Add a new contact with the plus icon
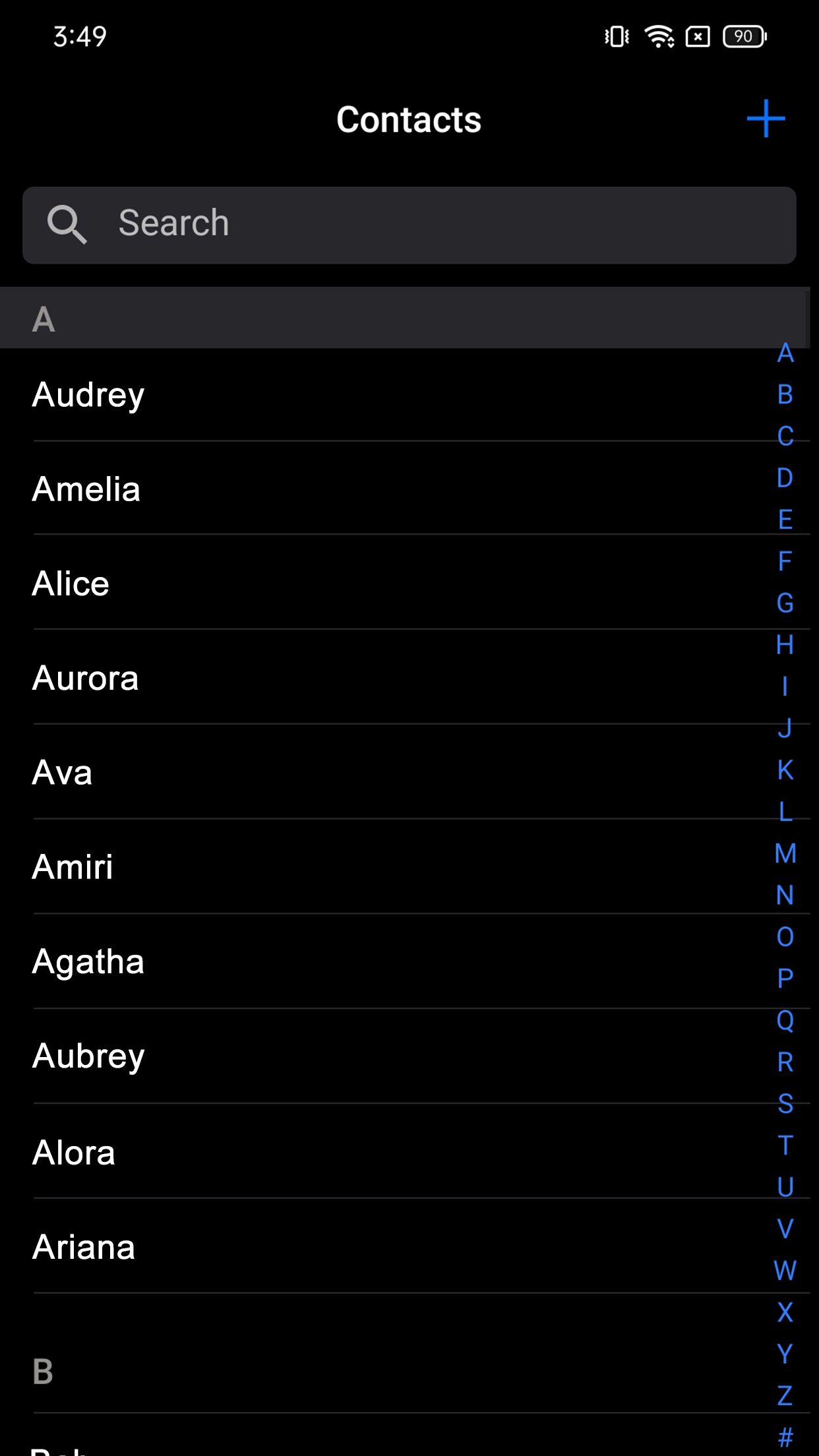 pos(766,119)
